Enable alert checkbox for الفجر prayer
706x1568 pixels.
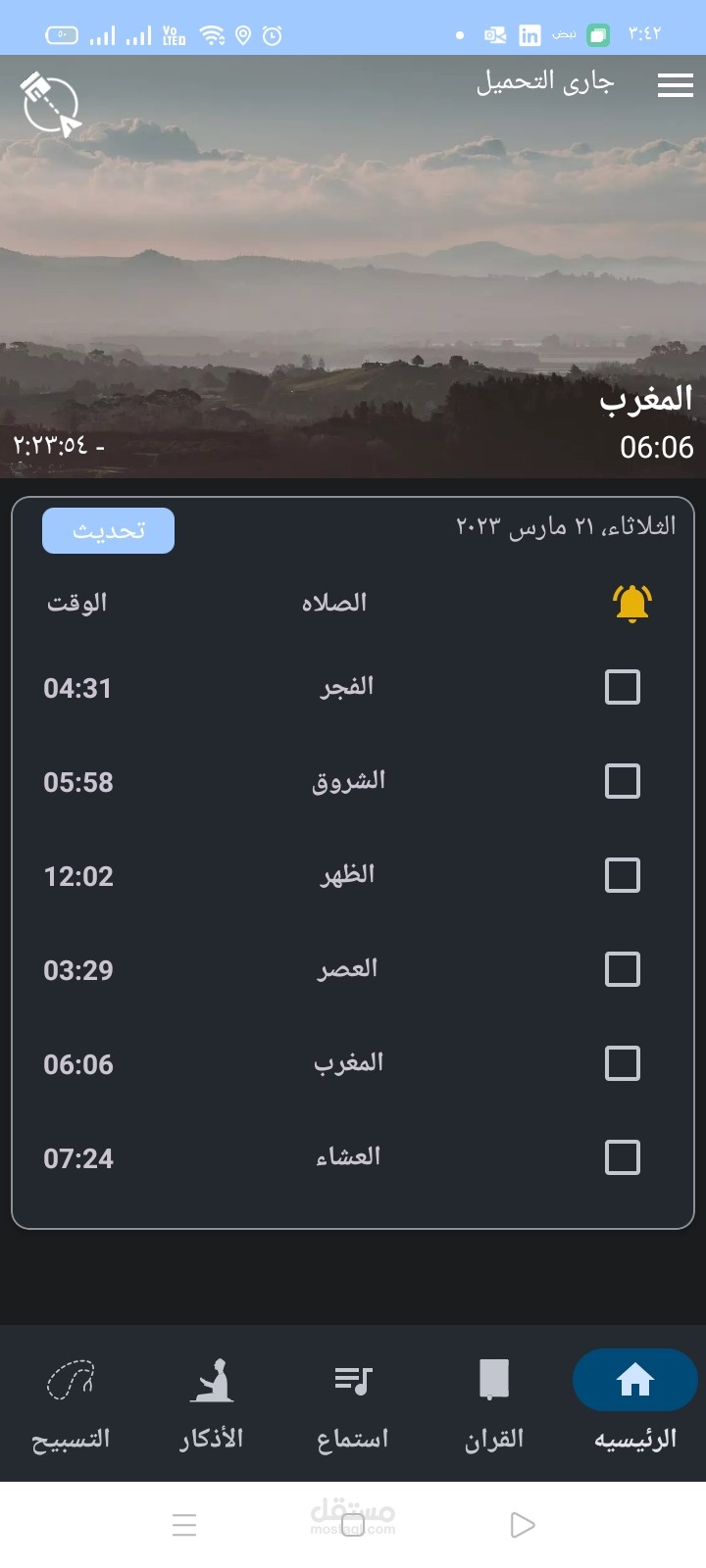click(x=623, y=687)
